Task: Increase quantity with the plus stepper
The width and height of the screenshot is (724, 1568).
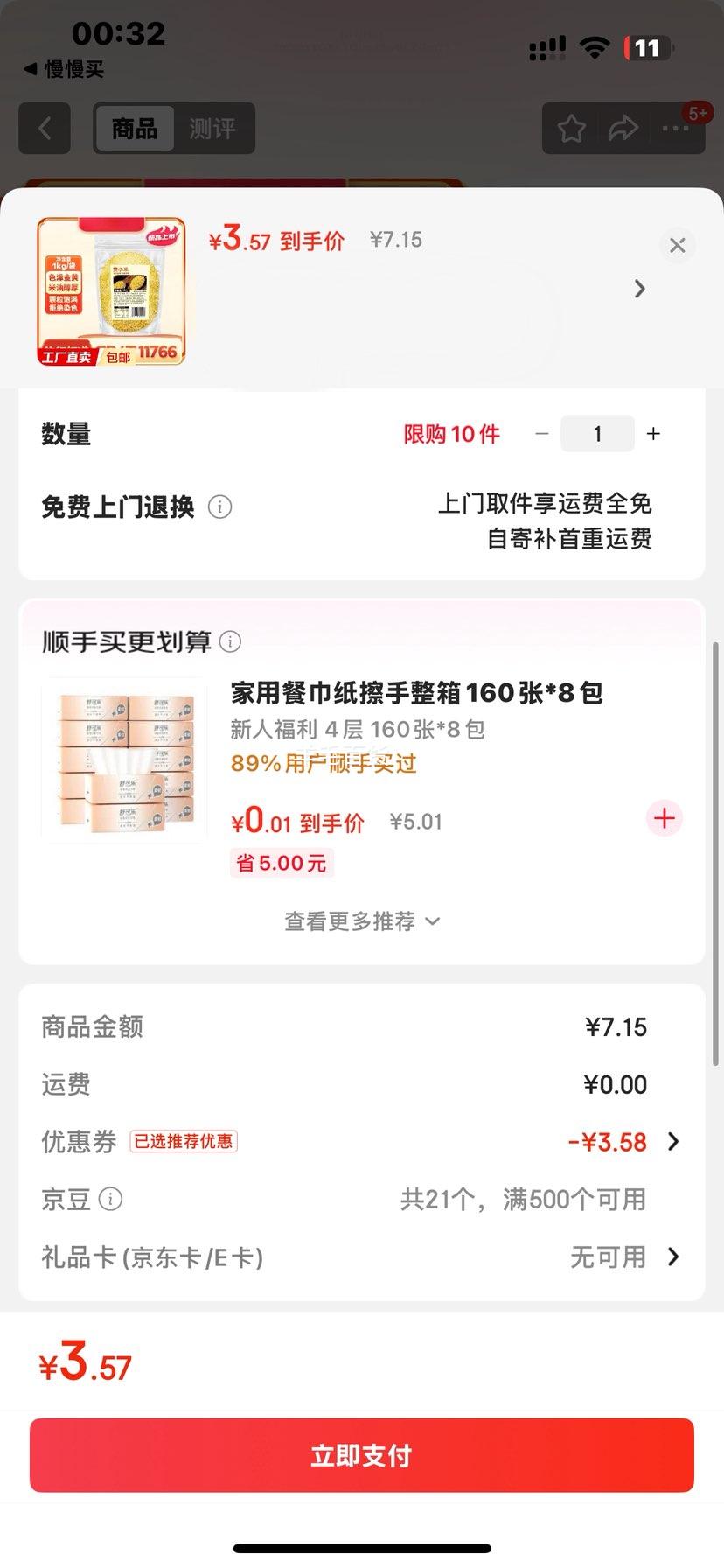Action: pos(653,434)
